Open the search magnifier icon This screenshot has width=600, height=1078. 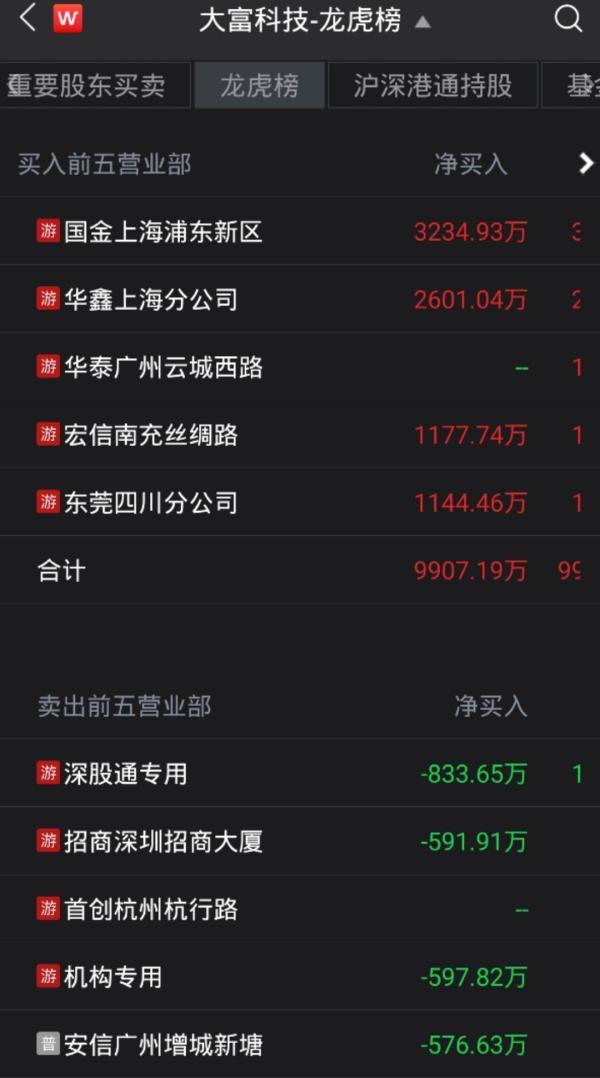568,19
